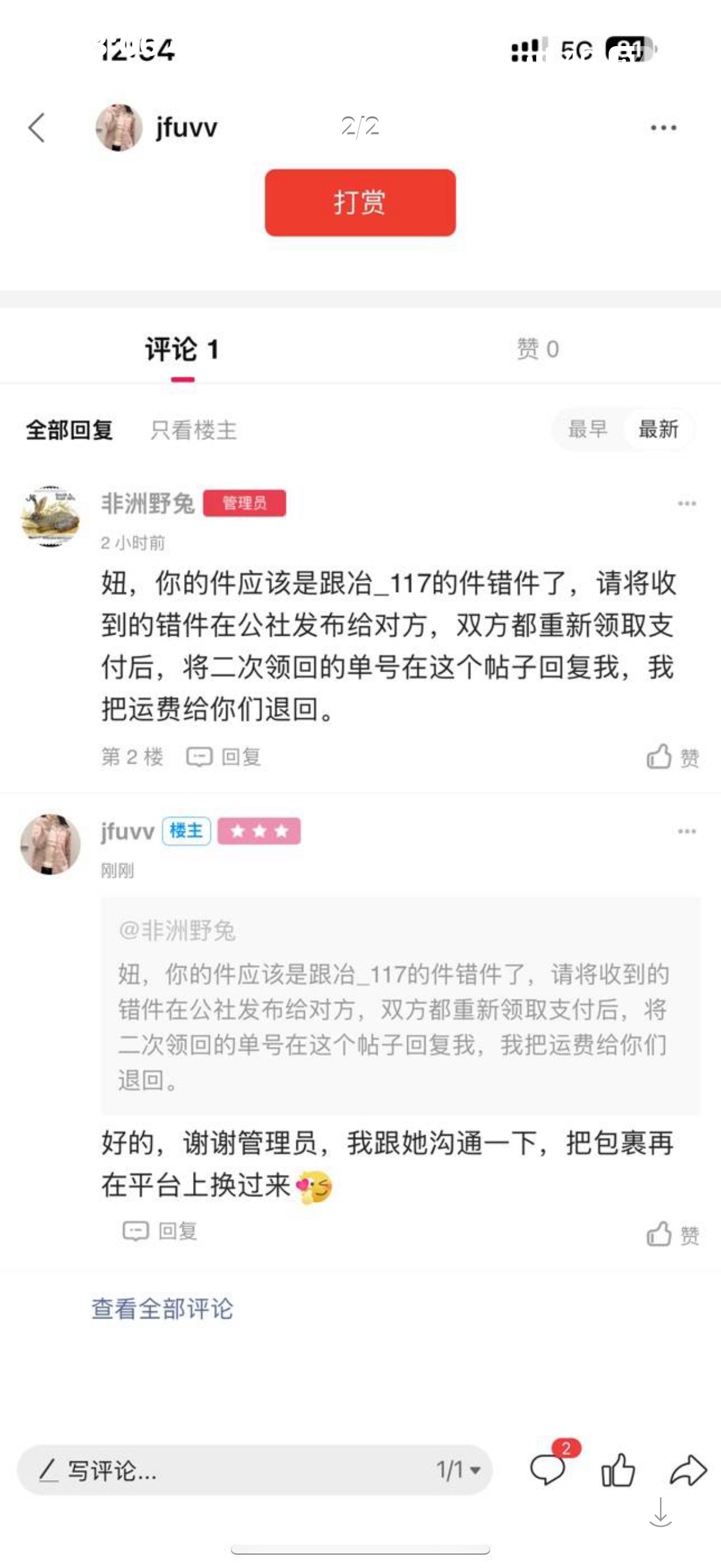Open 查看全部评论 link
Screen dimensions: 721x1568
pyautogui.click(x=163, y=1308)
